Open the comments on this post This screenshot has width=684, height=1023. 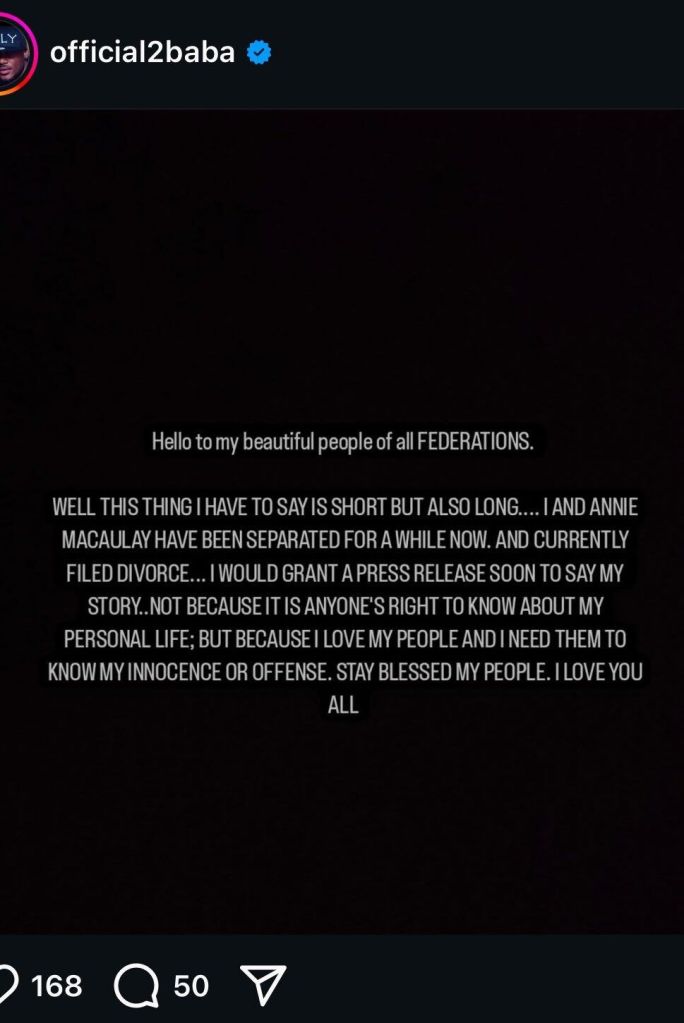[136, 986]
